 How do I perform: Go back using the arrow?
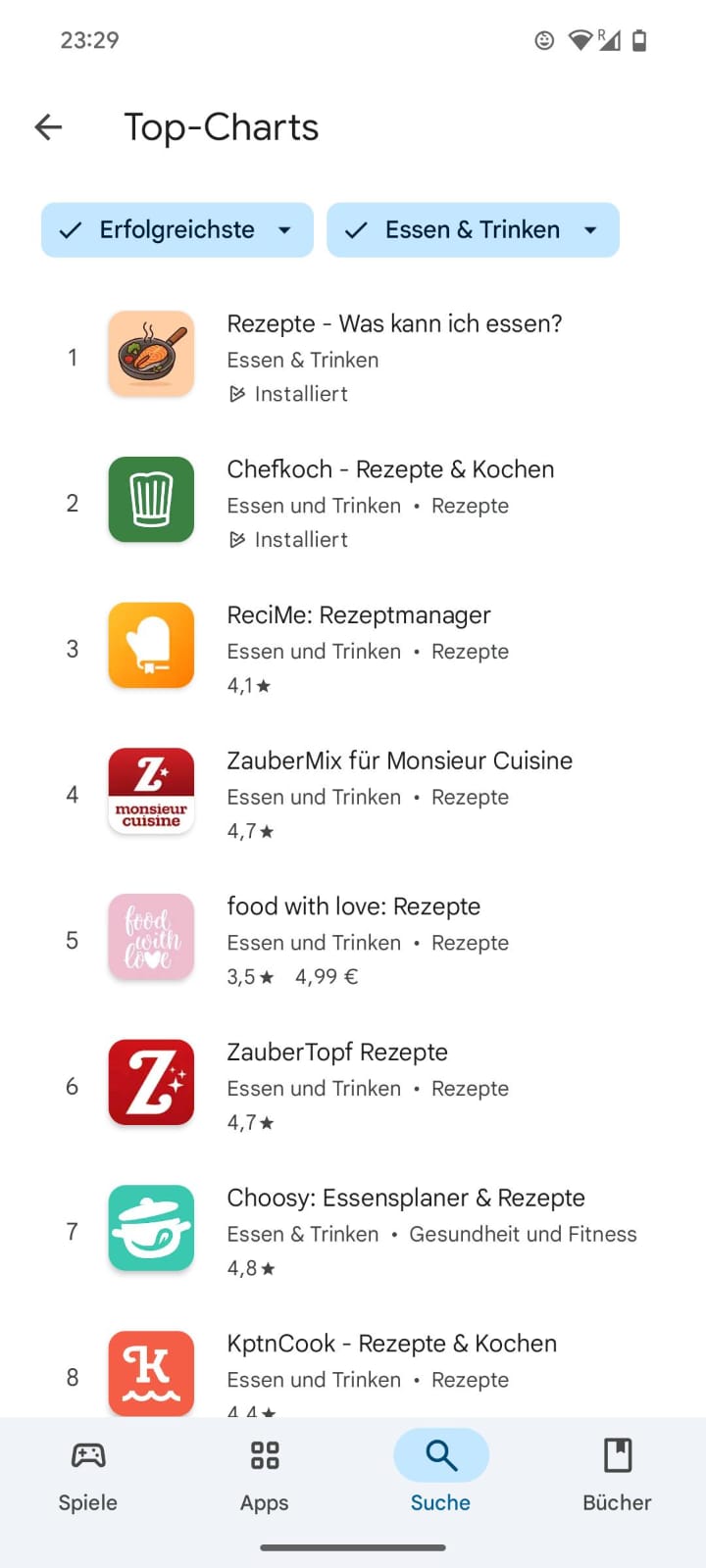48,126
